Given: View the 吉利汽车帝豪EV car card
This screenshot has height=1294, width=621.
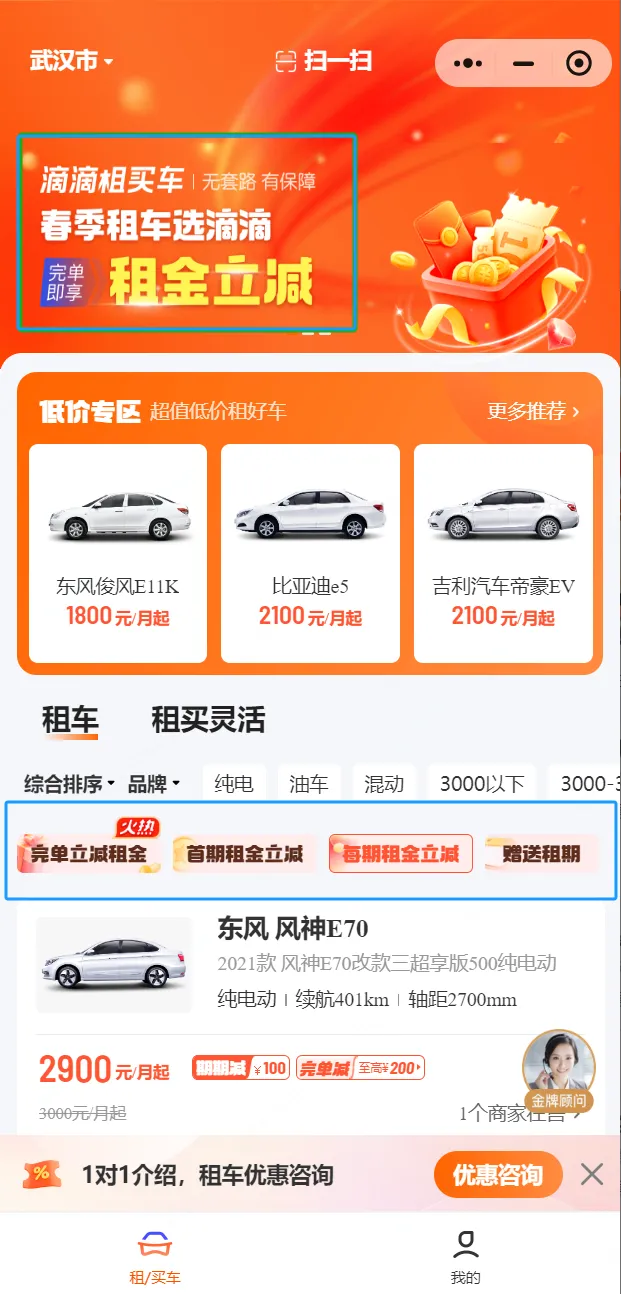Looking at the screenshot, I should click(x=503, y=553).
